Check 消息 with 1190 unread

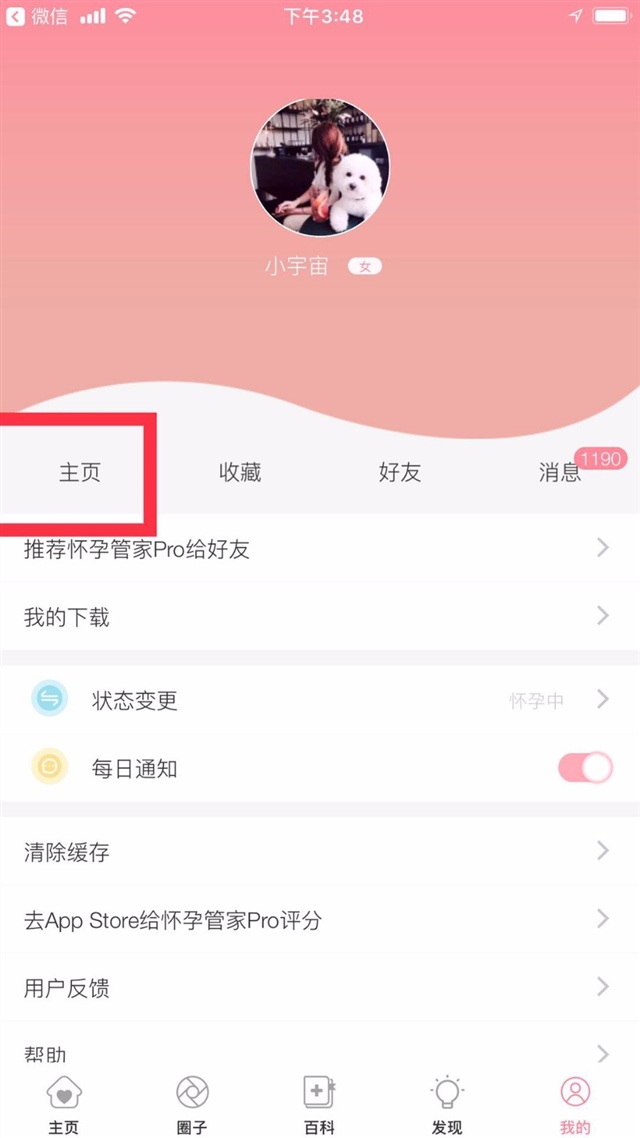pos(560,473)
